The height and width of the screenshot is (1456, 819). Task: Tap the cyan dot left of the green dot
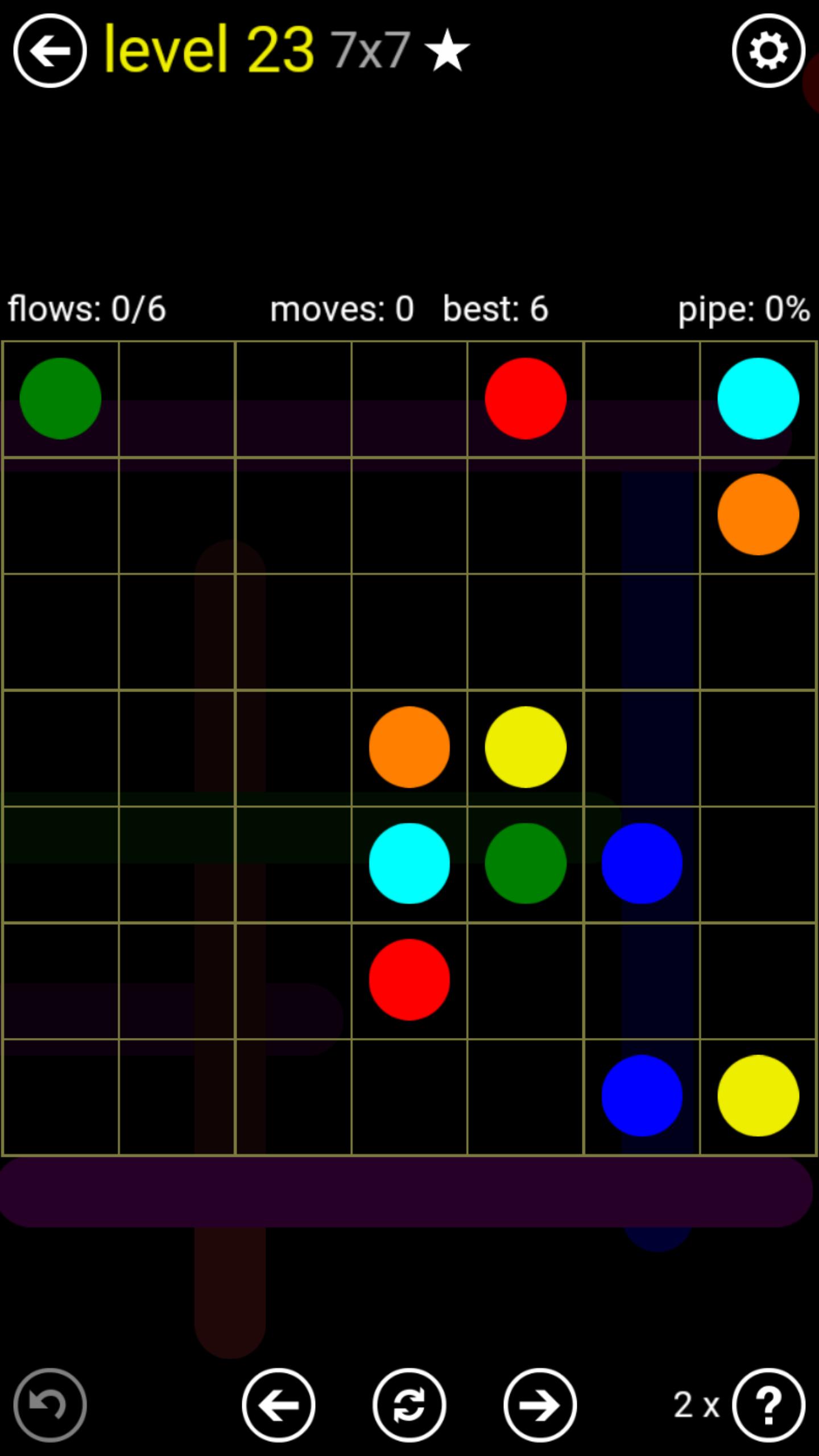click(409, 863)
